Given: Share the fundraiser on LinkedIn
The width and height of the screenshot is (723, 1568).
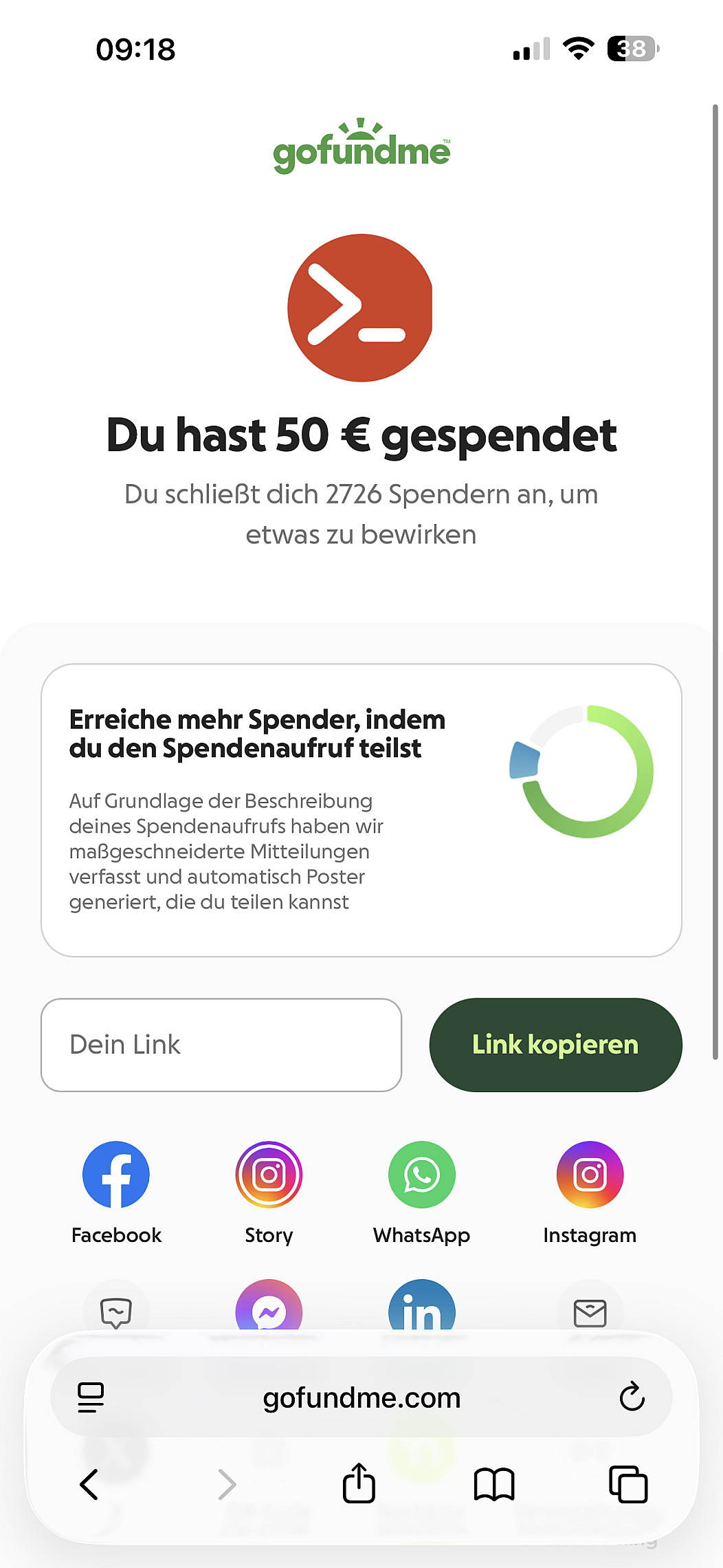Looking at the screenshot, I should click(421, 1308).
